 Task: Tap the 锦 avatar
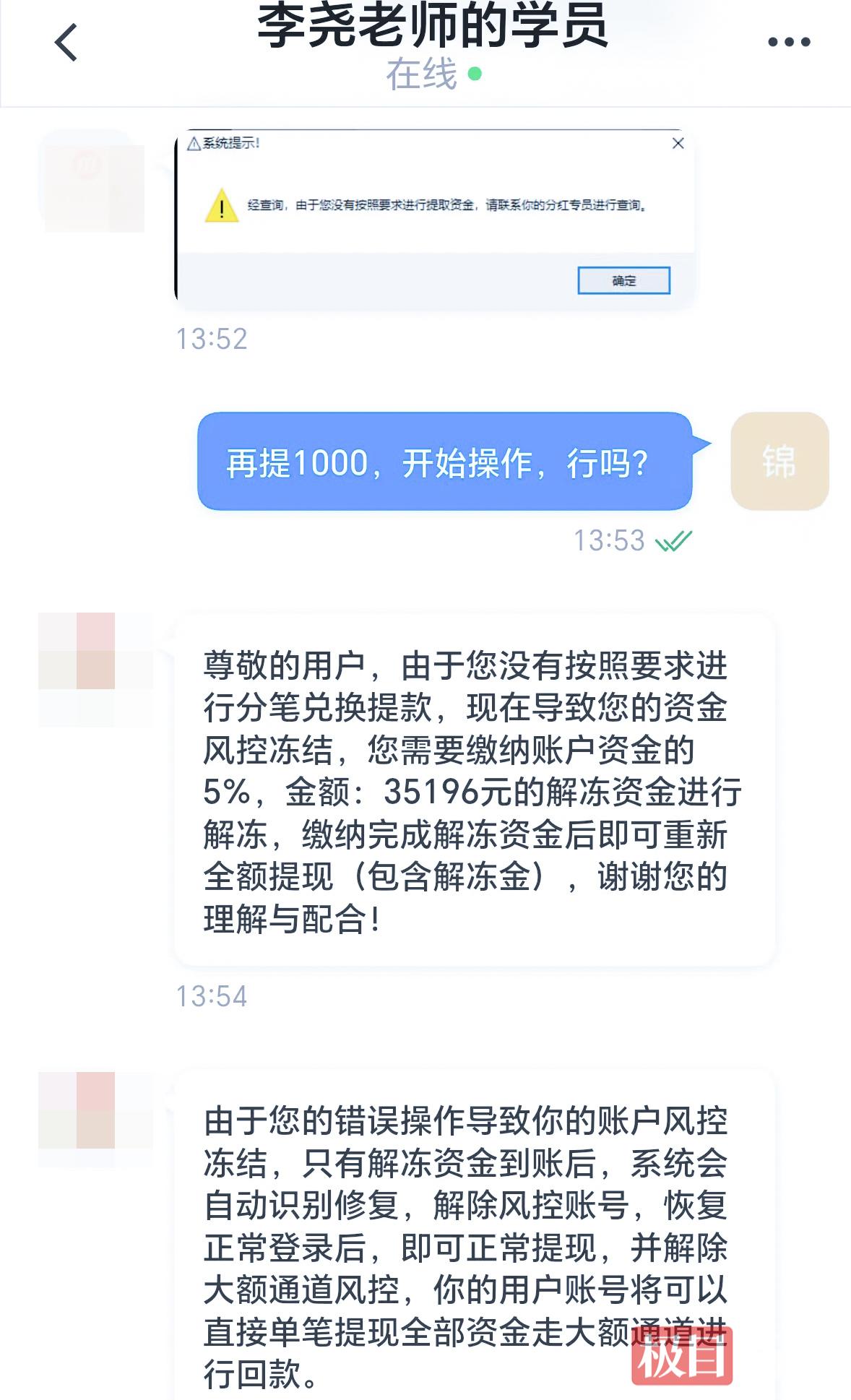779,462
